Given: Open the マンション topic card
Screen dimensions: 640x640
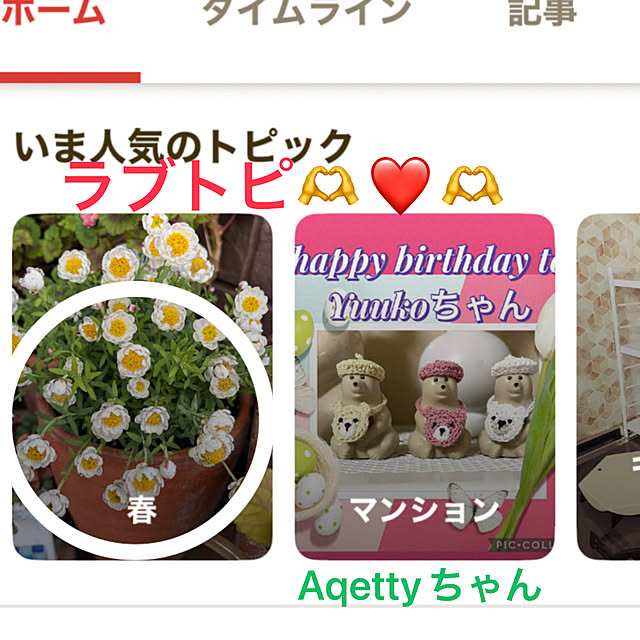Looking at the screenshot, I should coord(425,385).
